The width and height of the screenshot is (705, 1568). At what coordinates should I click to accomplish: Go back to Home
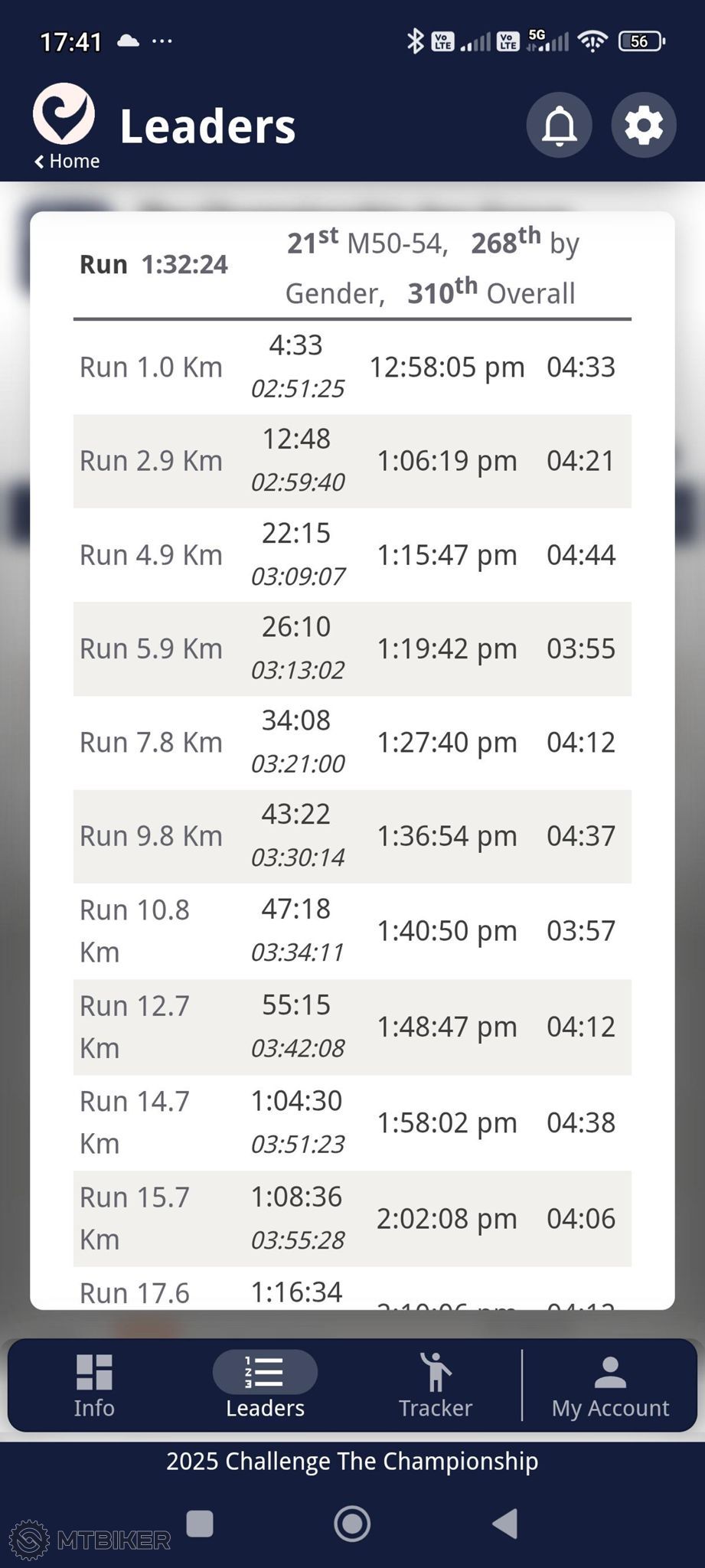point(67,161)
